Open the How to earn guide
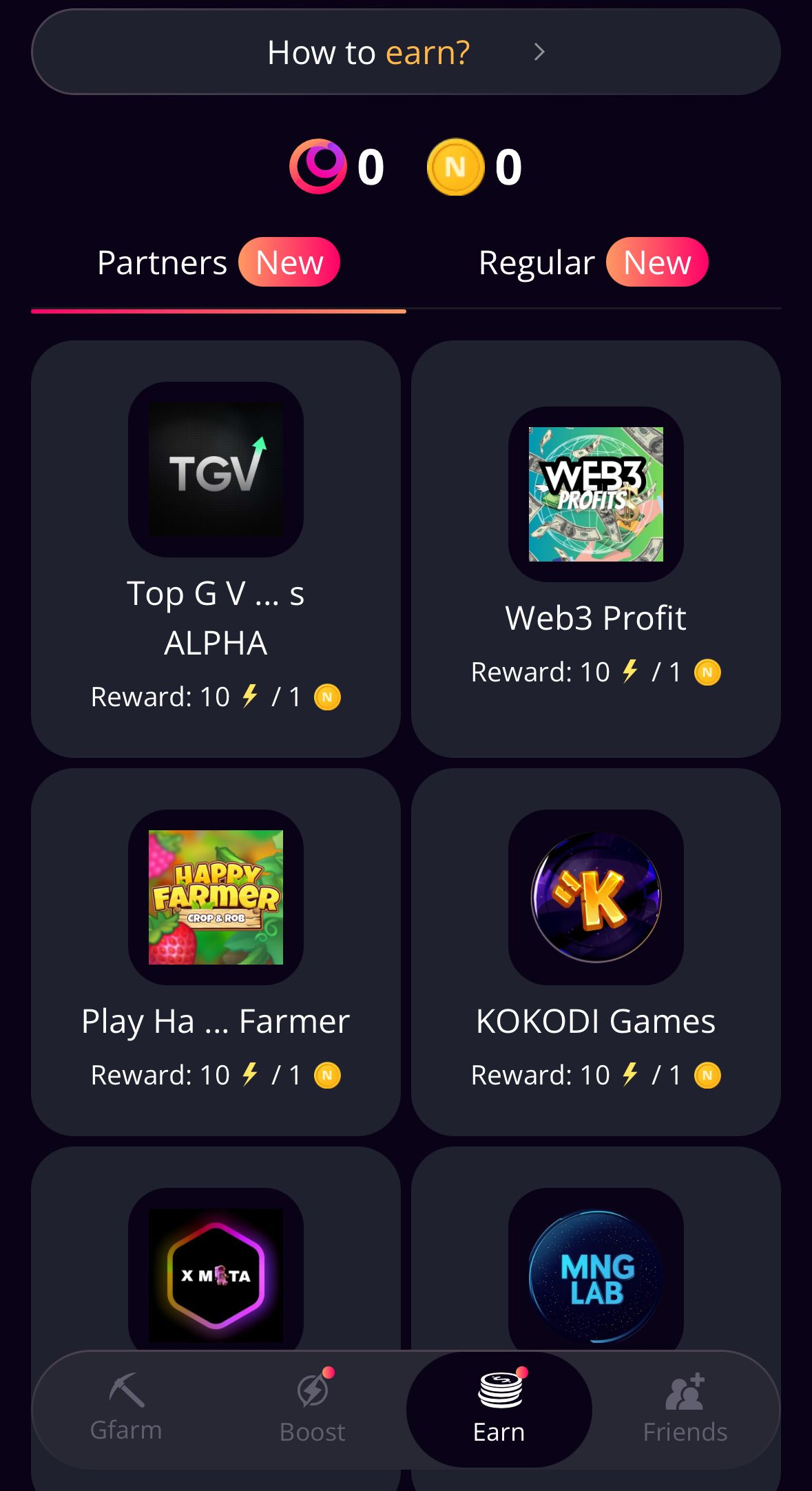This screenshot has width=812, height=1491. [x=406, y=52]
